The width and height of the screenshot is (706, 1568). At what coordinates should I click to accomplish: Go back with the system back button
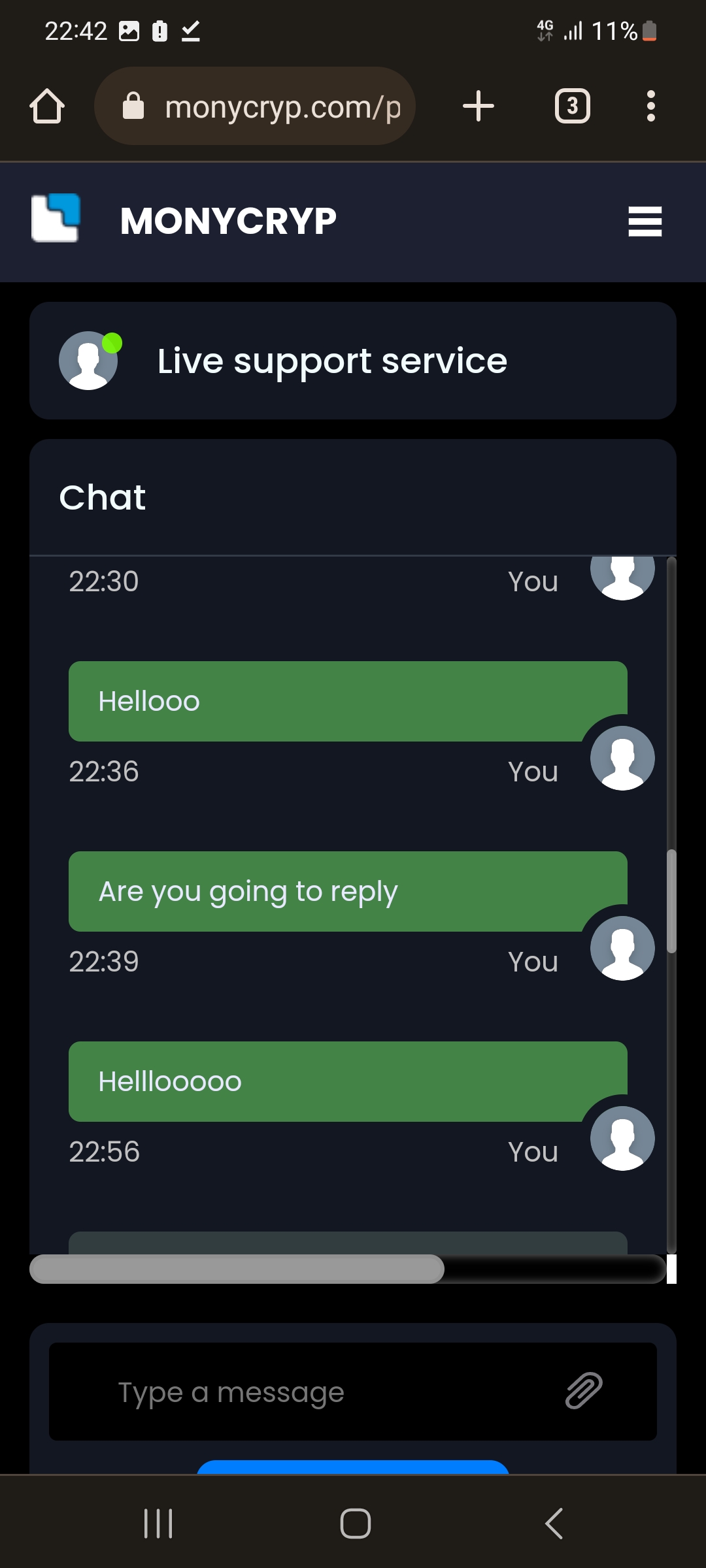tap(554, 1524)
